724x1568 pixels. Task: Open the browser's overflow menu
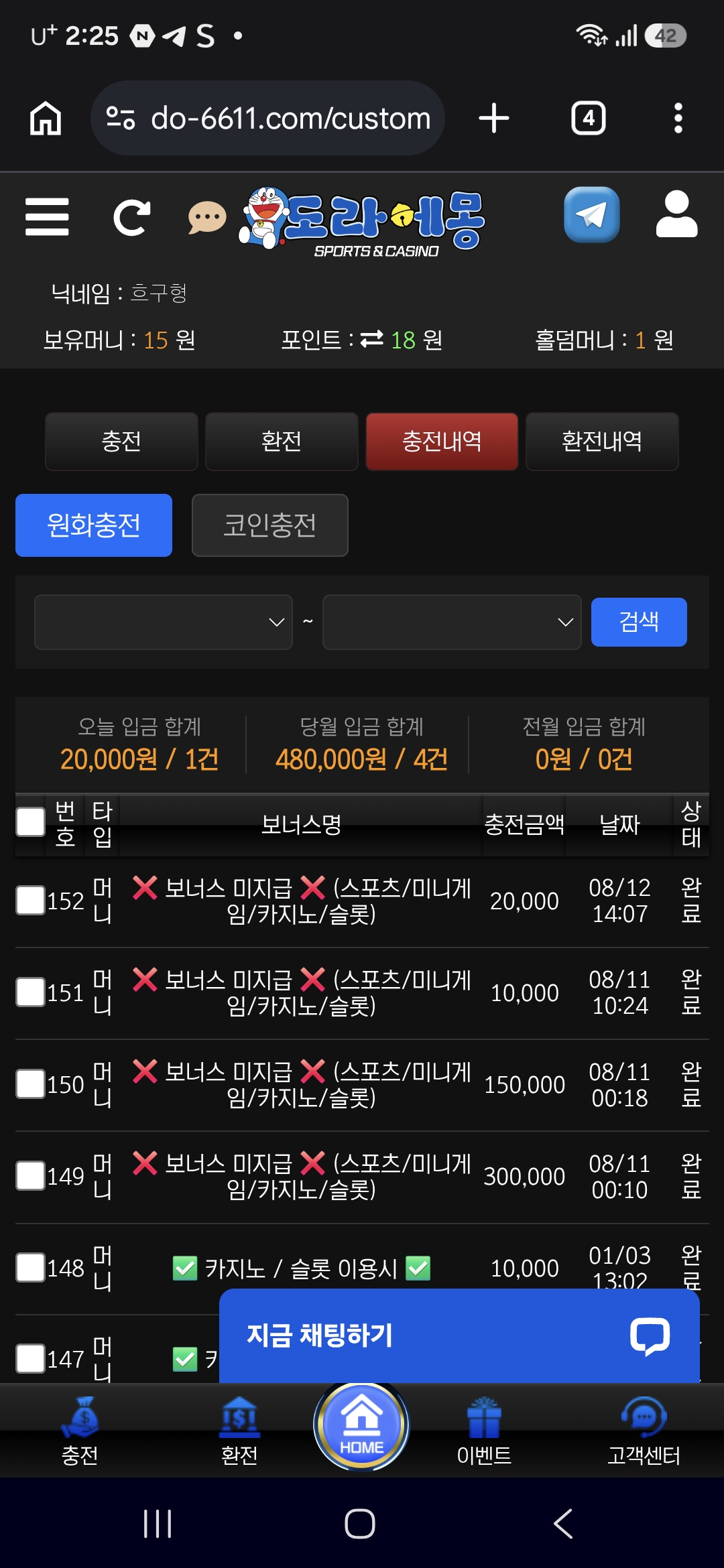coord(678,118)
